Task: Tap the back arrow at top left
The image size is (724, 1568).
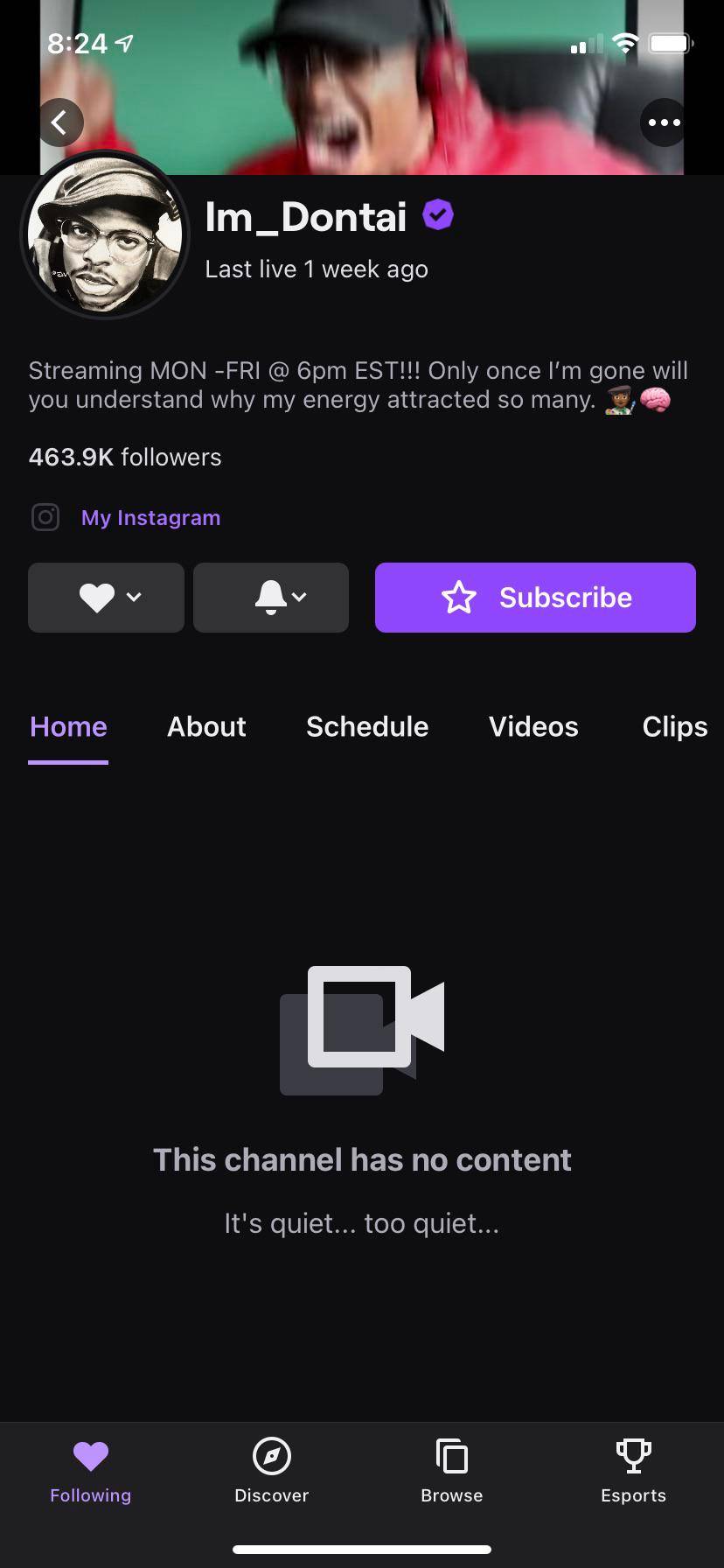Action: tap(60, 122)
